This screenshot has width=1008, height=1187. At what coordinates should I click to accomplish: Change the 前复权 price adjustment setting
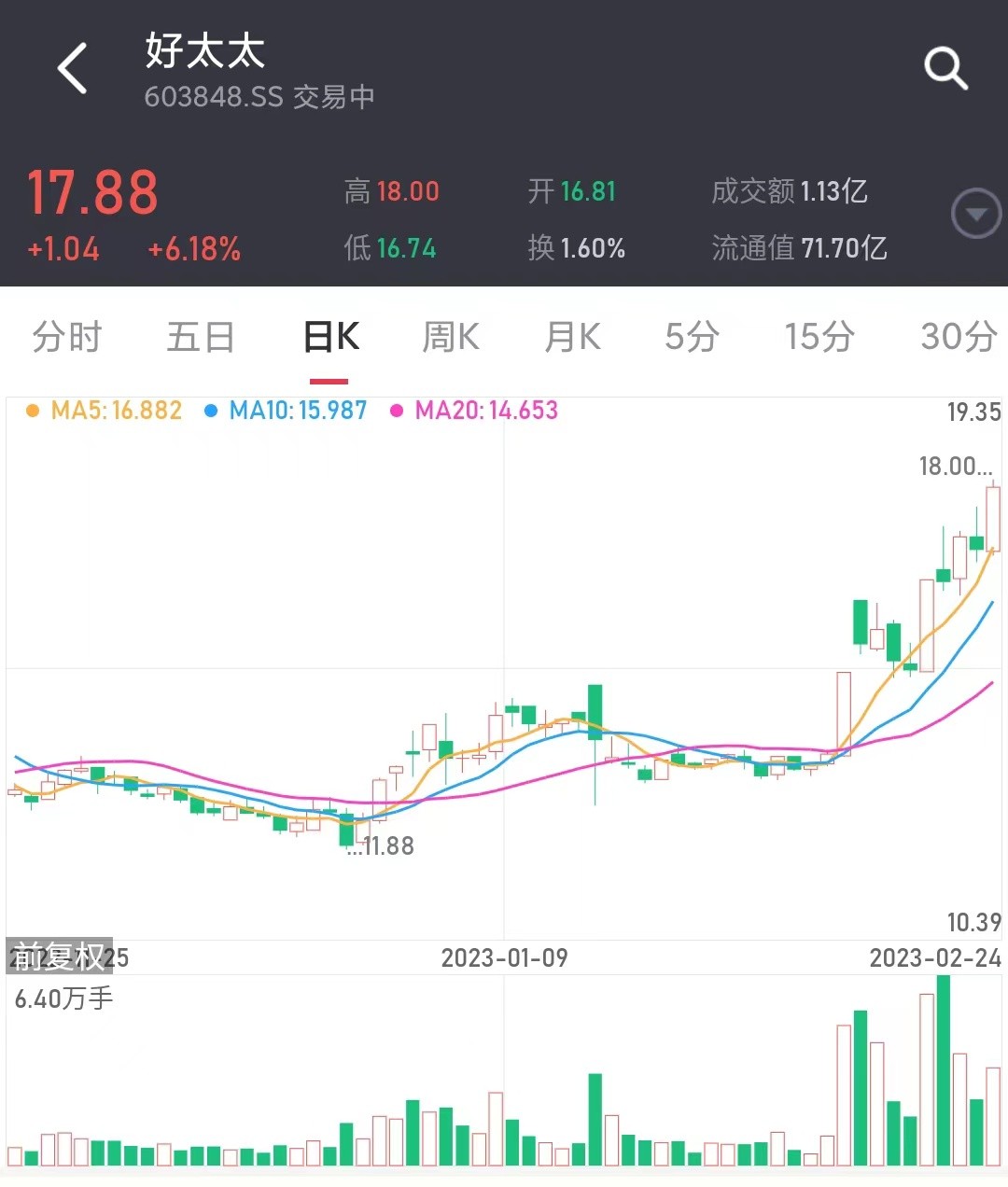click(60, 957)
